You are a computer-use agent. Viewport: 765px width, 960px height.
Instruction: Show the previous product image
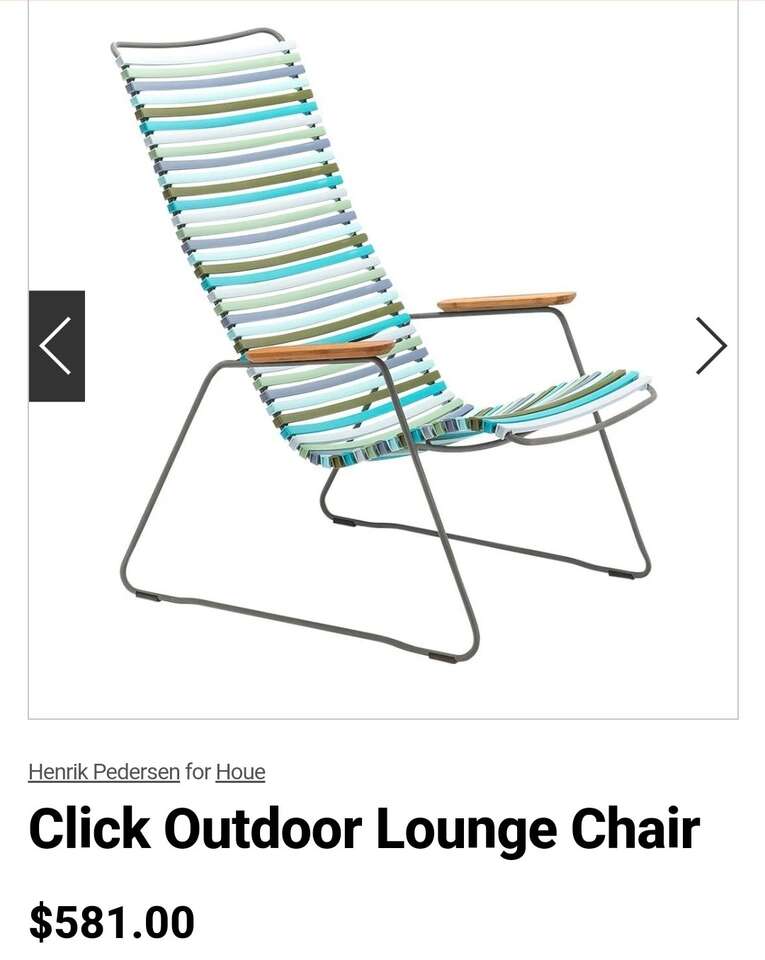(x=56, y=346)
